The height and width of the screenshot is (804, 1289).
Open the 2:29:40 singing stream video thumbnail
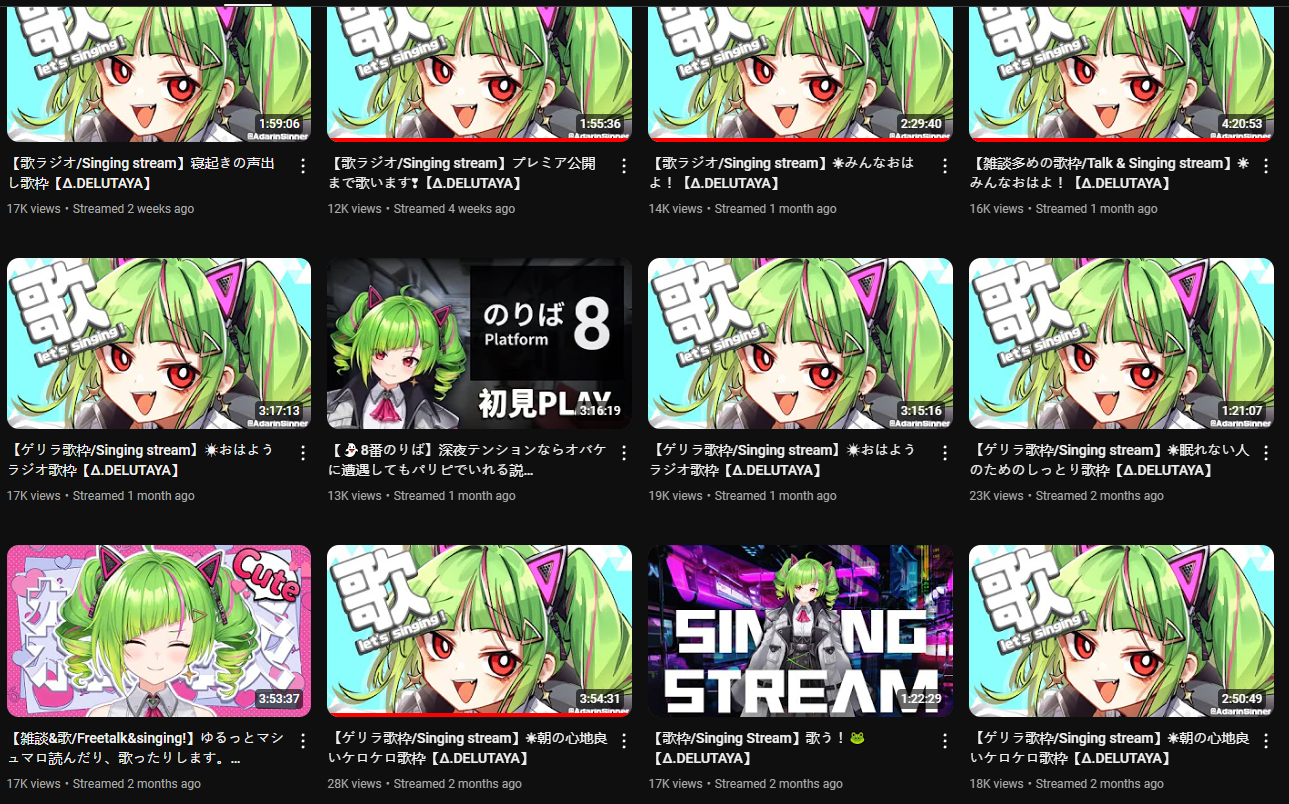pos(800,72)
